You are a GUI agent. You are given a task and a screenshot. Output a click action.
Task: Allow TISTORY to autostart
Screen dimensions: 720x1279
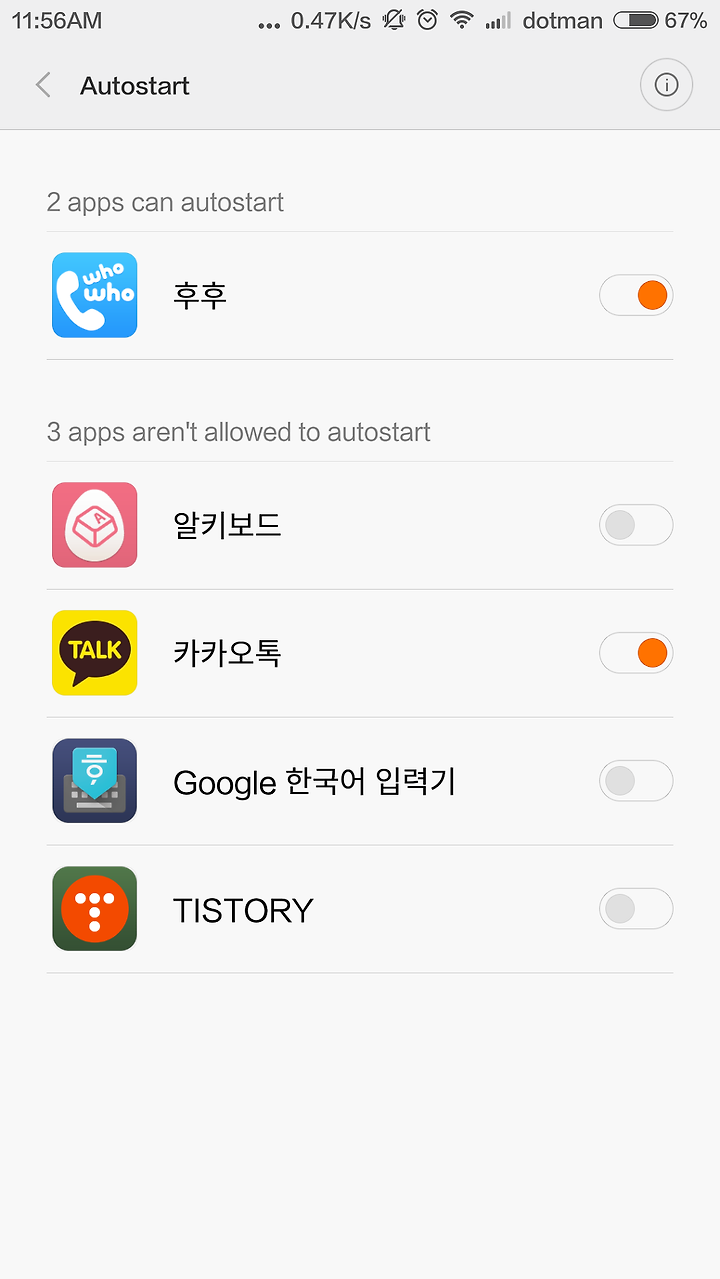[636, 909]
